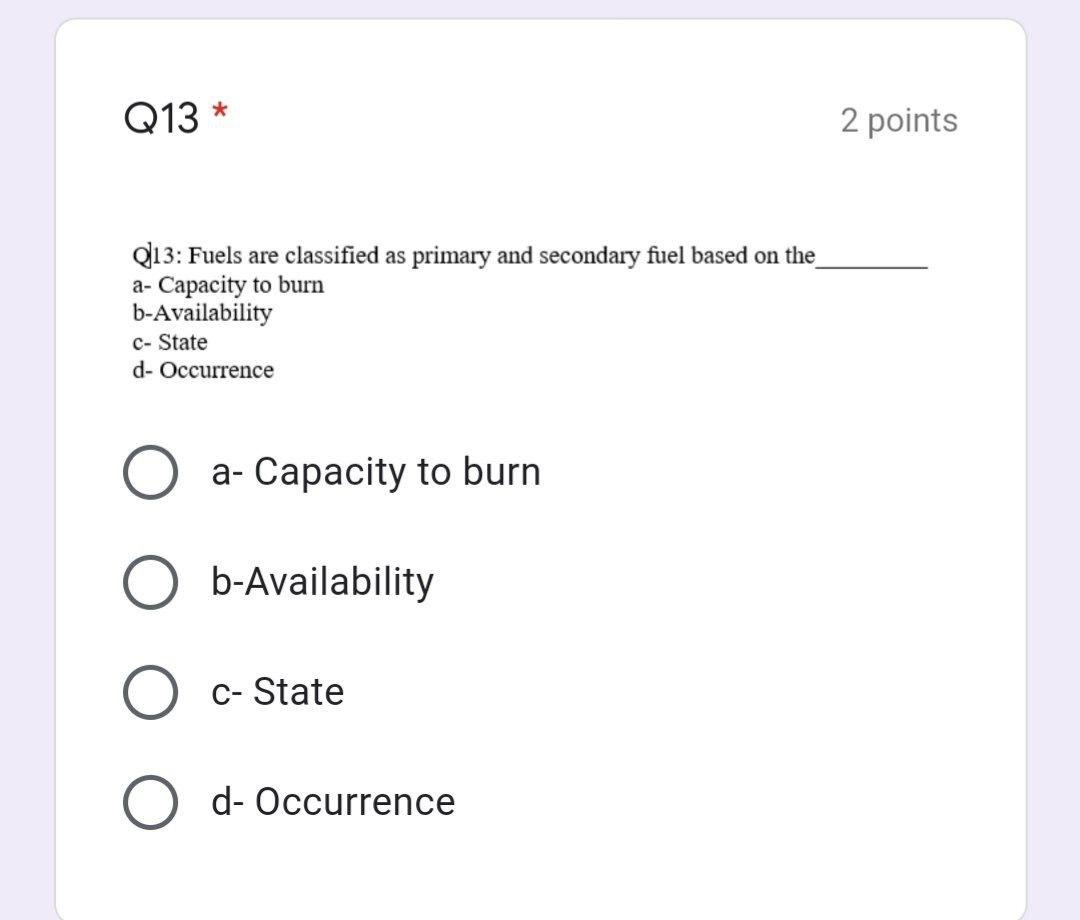Pick the 'd- Occurrence' answer

[x=150, y=802]
